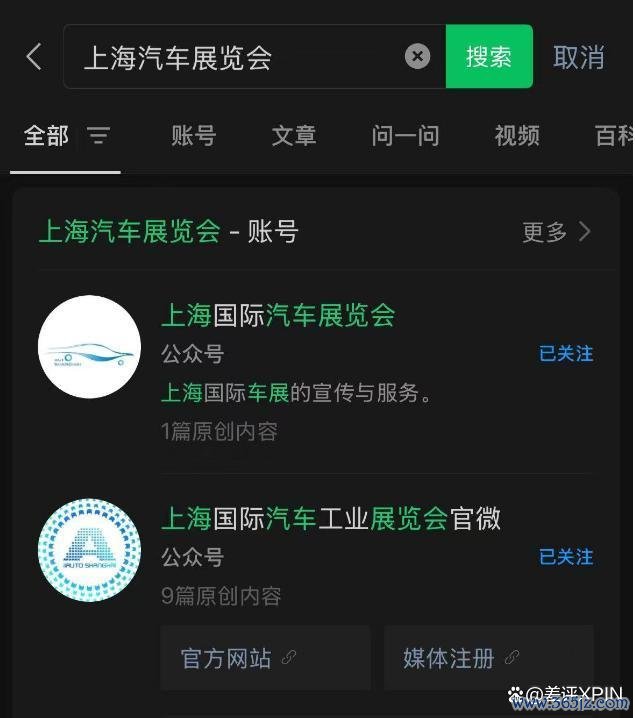Switch to the 百科 tab
The height and width of the screenshot is (718, 635).
click(612, 136)
